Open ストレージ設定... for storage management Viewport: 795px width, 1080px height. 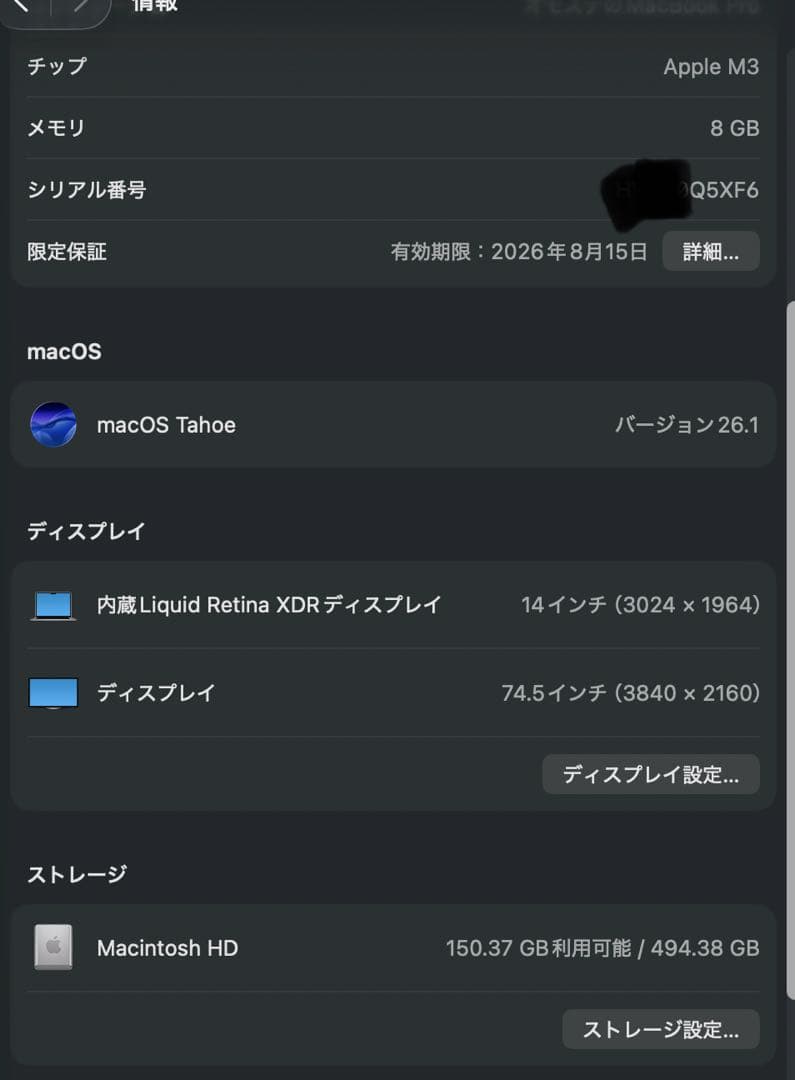[x=661, y=1029]
